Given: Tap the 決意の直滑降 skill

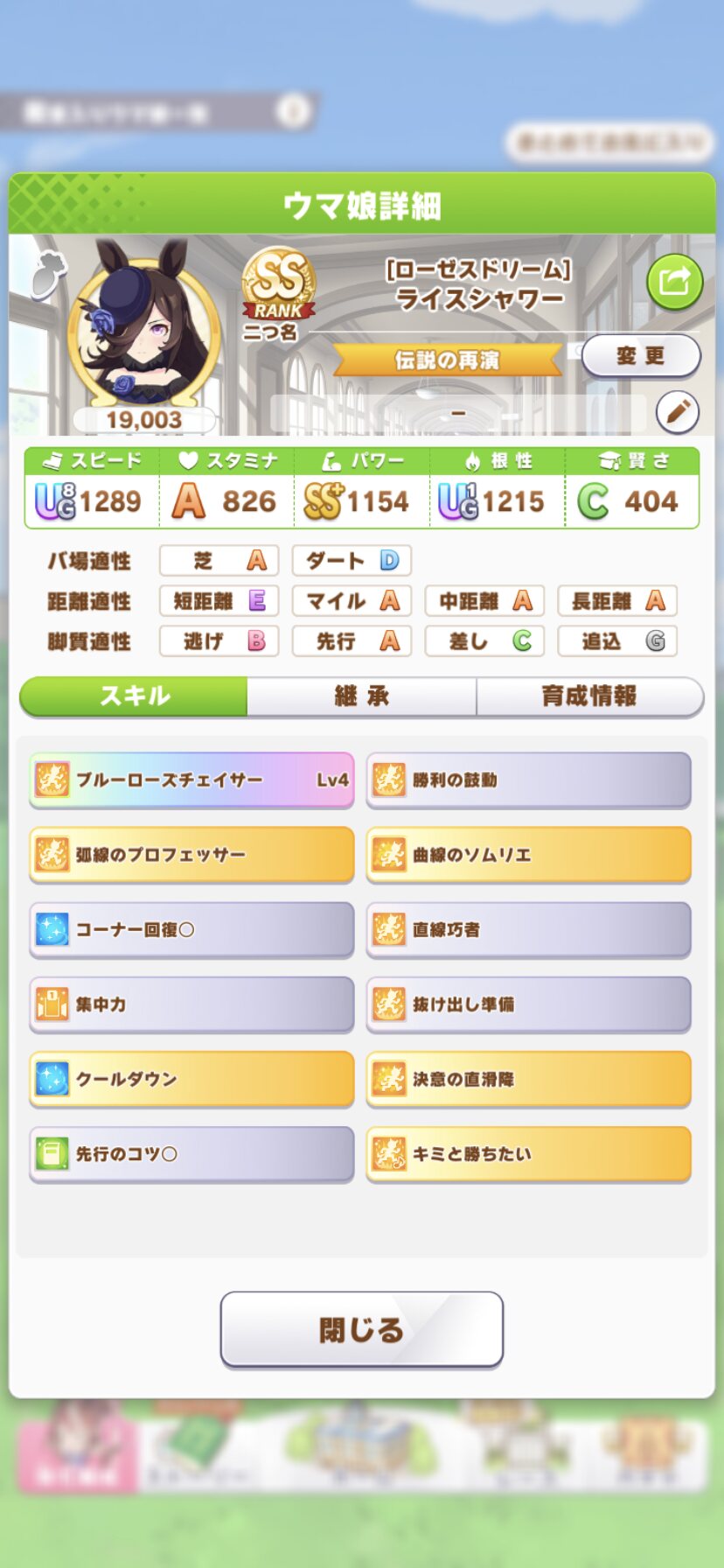Looking at the screenshot, I should (529, 1079).
